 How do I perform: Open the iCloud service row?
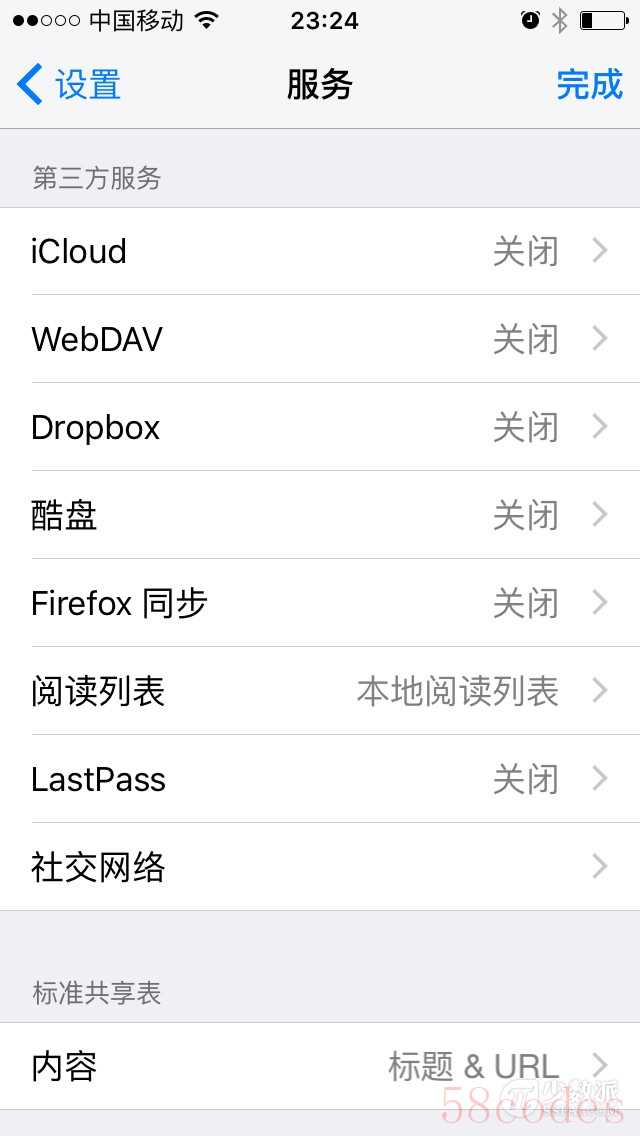(x=320, y=251)
